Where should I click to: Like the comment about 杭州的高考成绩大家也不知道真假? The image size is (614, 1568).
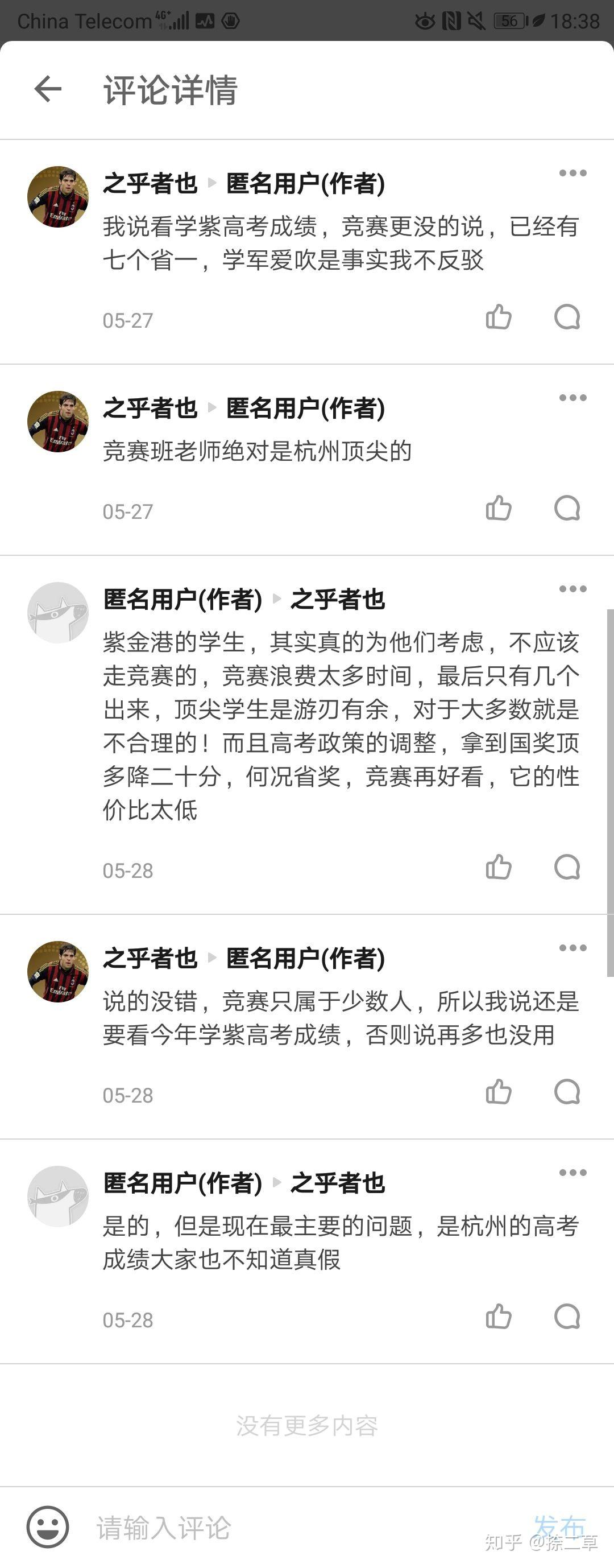(x=499, y=1317)
